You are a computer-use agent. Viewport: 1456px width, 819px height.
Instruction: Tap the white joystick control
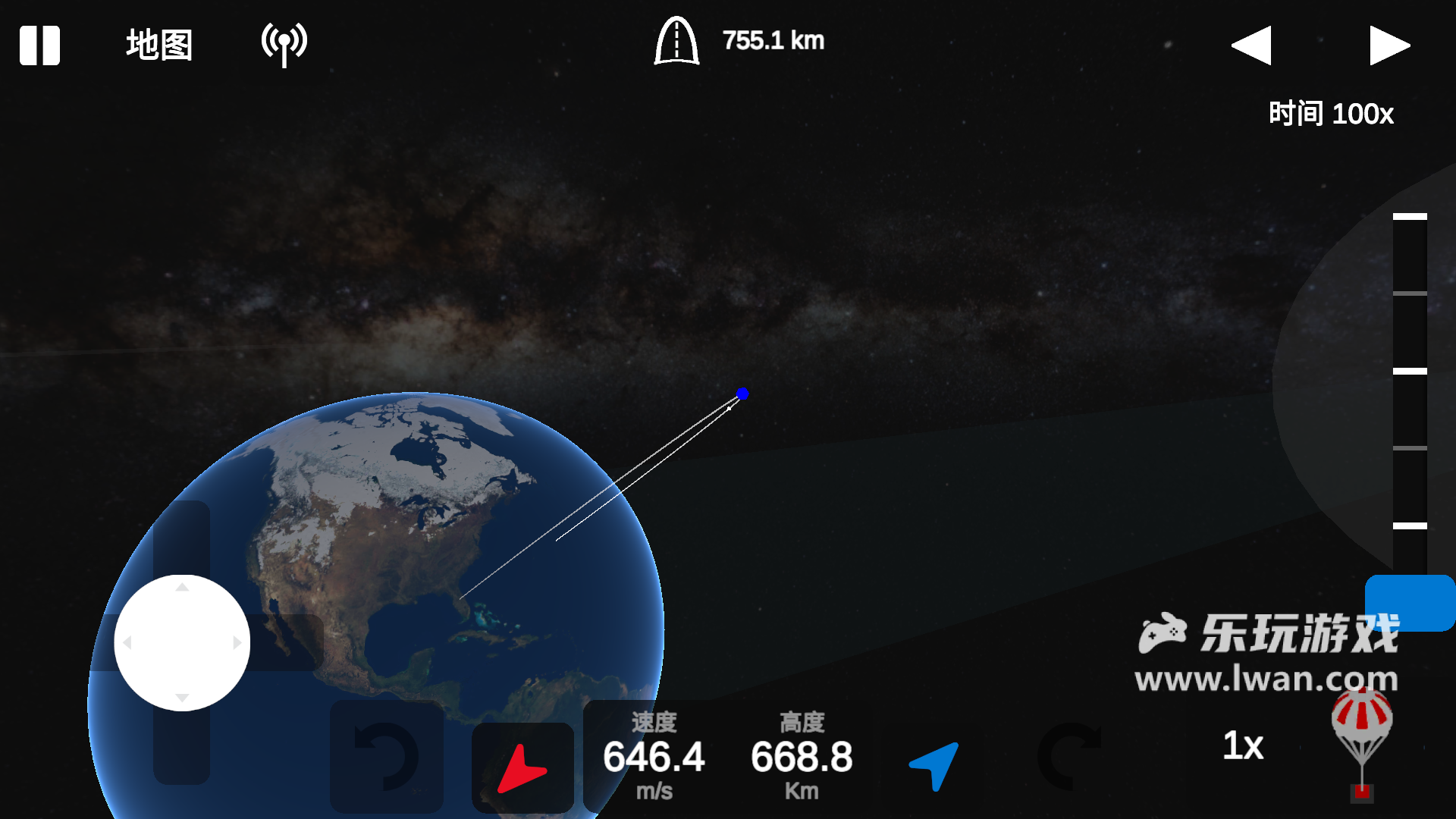pos(182,642)
